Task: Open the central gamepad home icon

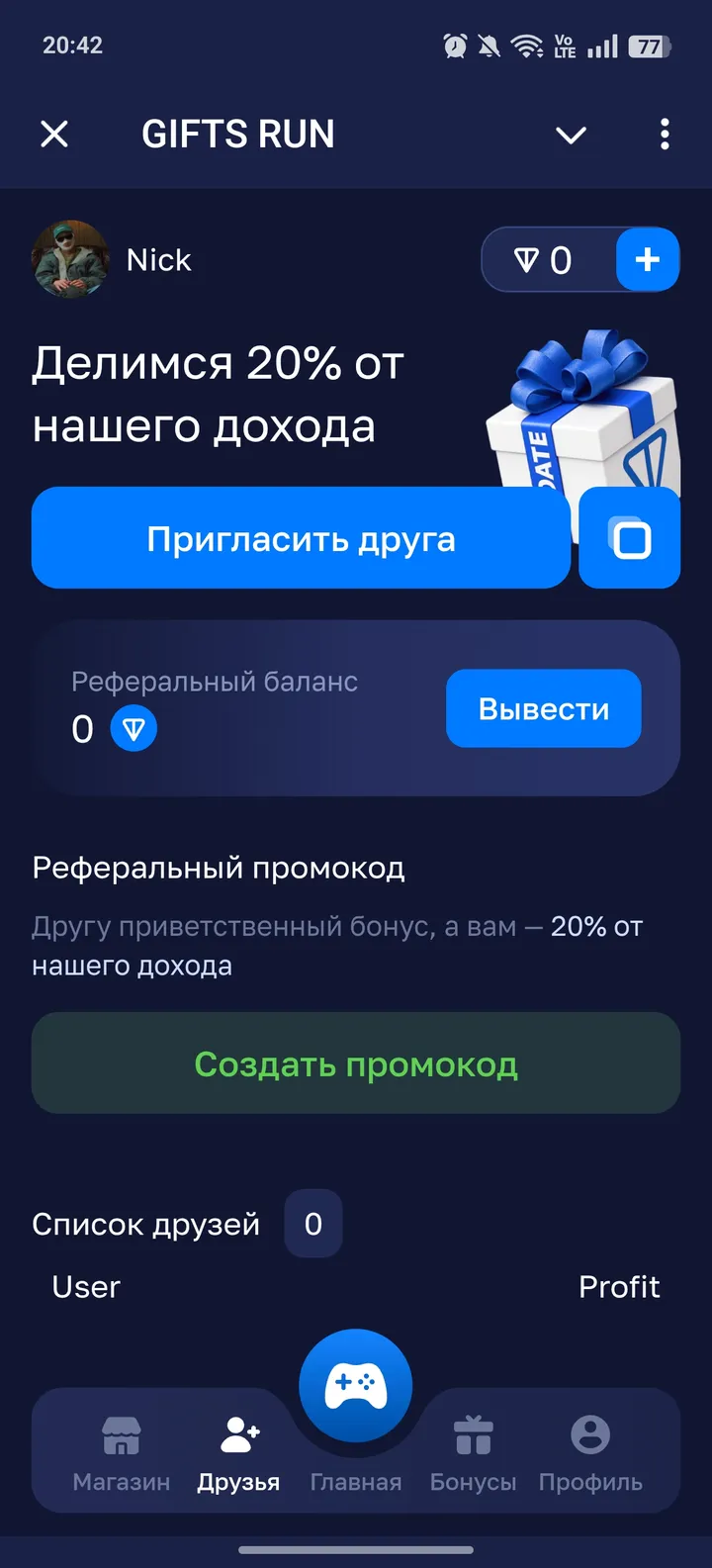Action: 356,1385
